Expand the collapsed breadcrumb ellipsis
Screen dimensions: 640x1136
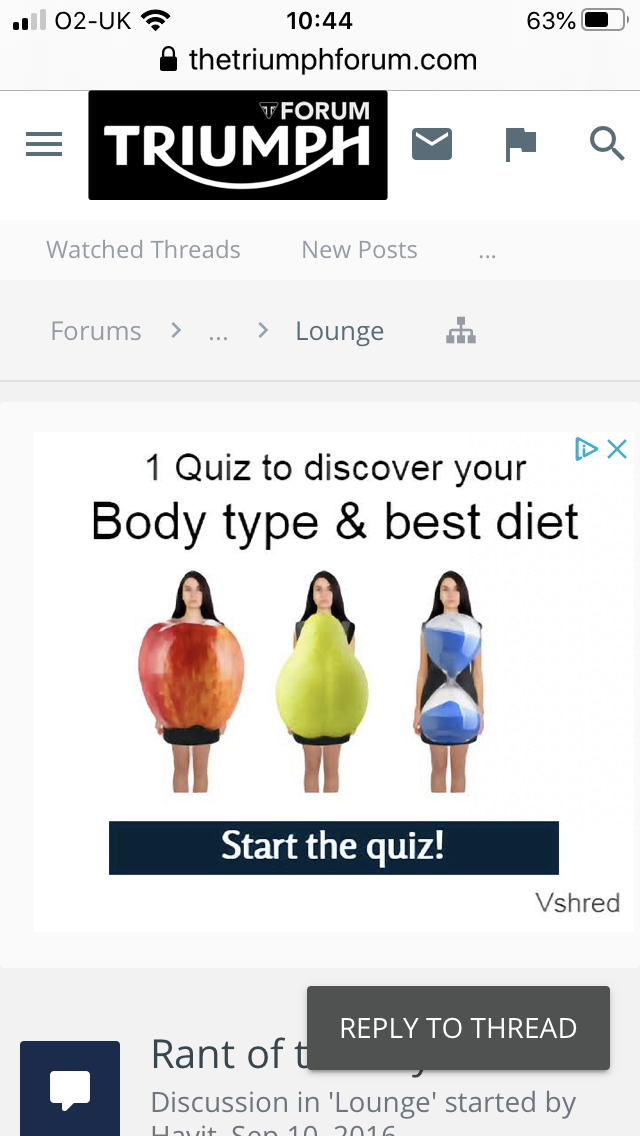tap(218, 333)
